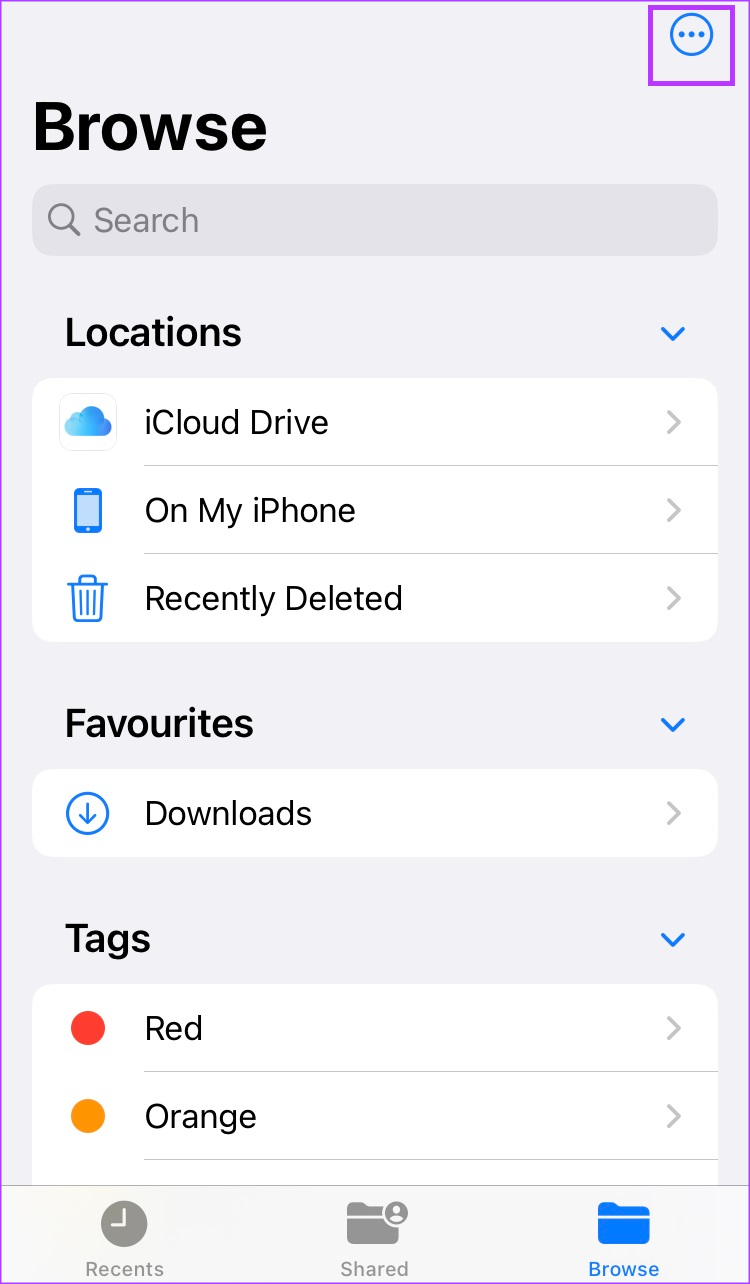The image size is (750, 1284).
Task: Collapse the Tags section
Action: pos(673,939)
